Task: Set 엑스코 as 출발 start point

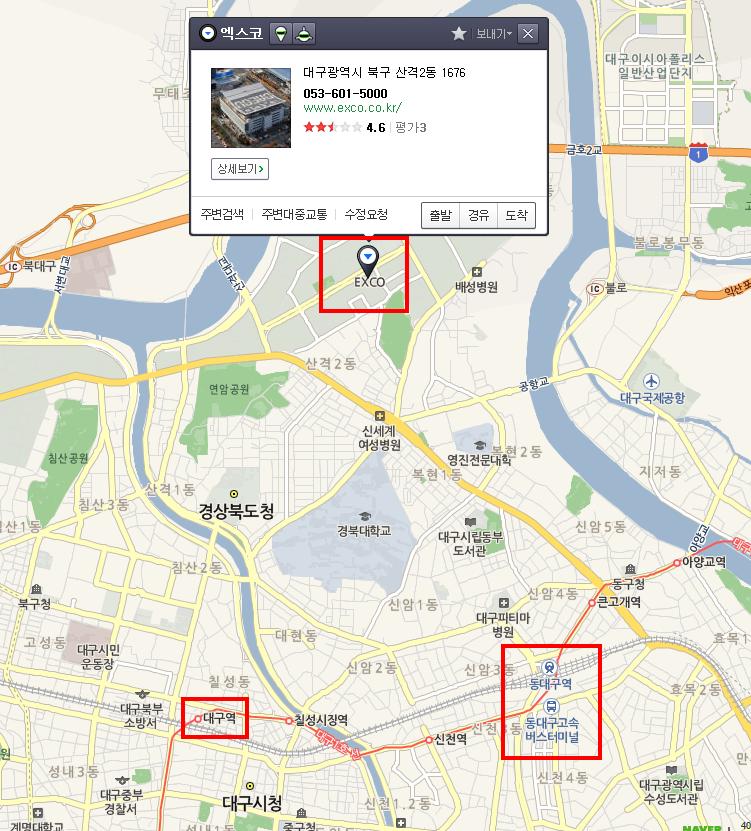Action: click(x=440, y=215)
